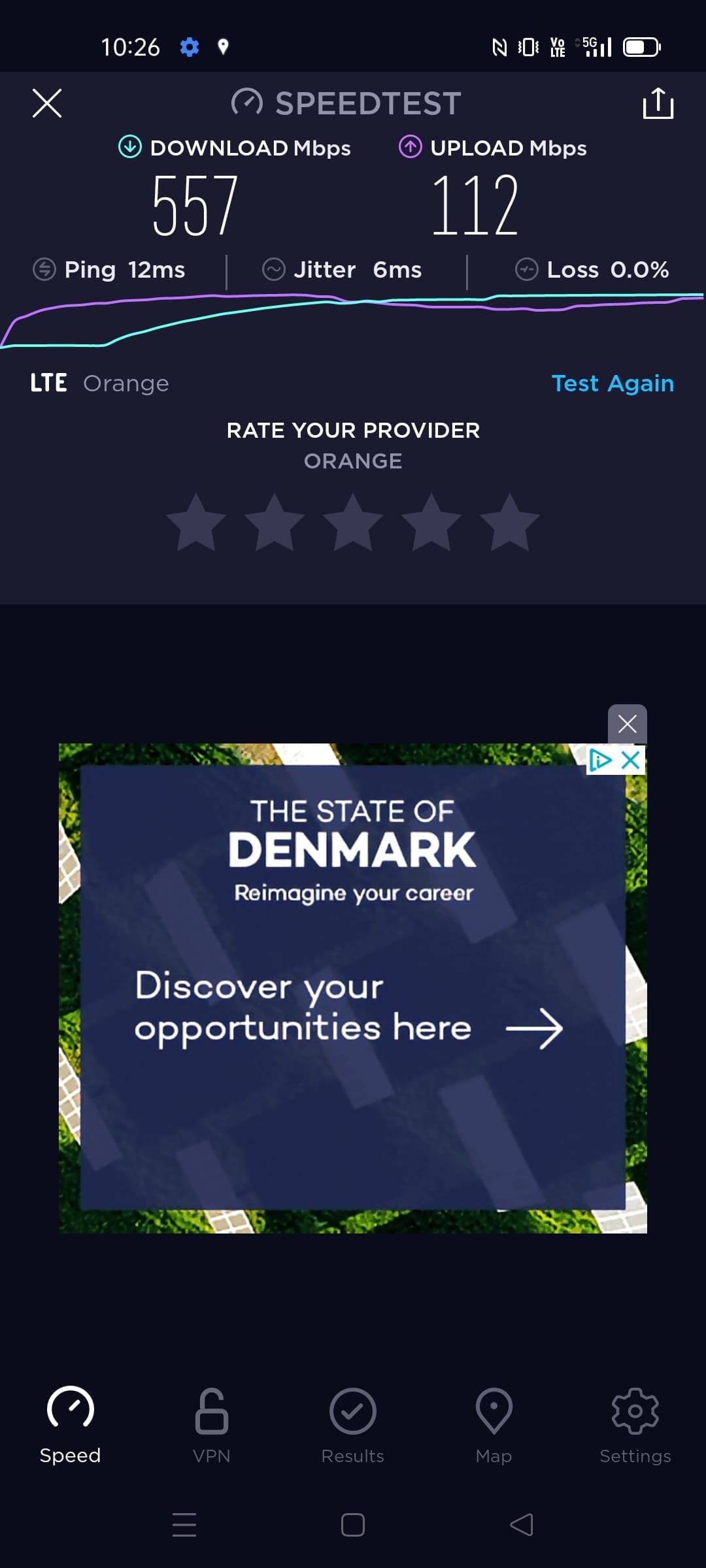This screenshot has height=1568, width=706.
Task: Select the Speed tab
Action: (71, 1426)
